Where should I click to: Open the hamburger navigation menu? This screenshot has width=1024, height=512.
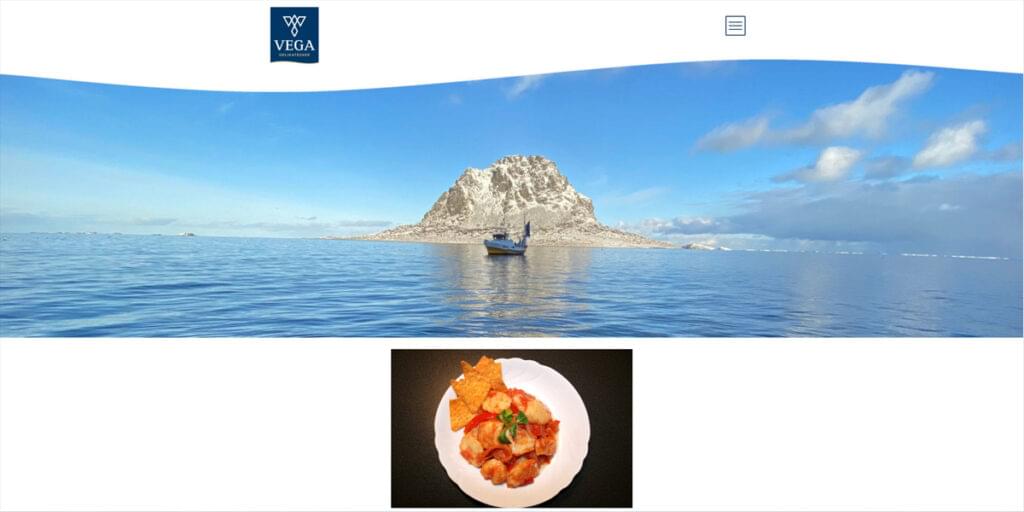(735, 26)
